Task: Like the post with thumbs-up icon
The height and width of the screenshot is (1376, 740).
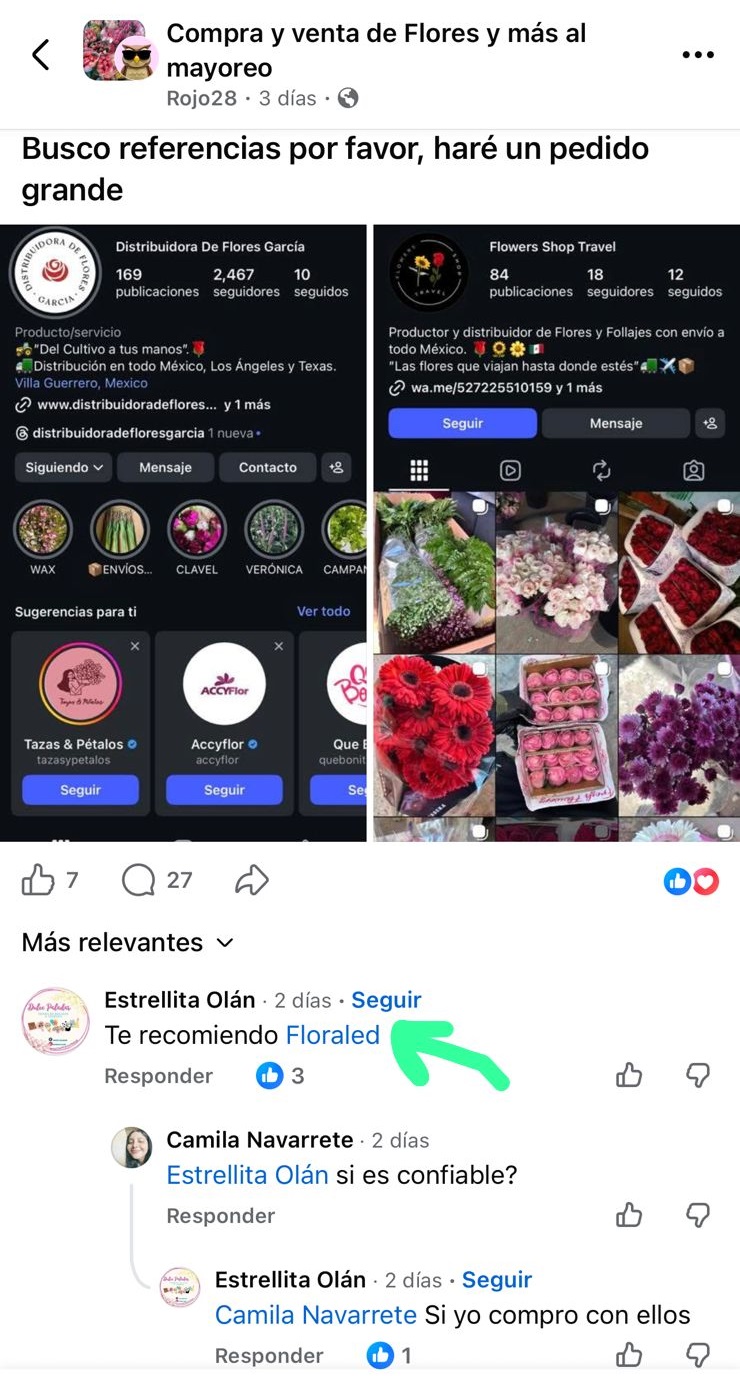Action: tap(38, 880)
